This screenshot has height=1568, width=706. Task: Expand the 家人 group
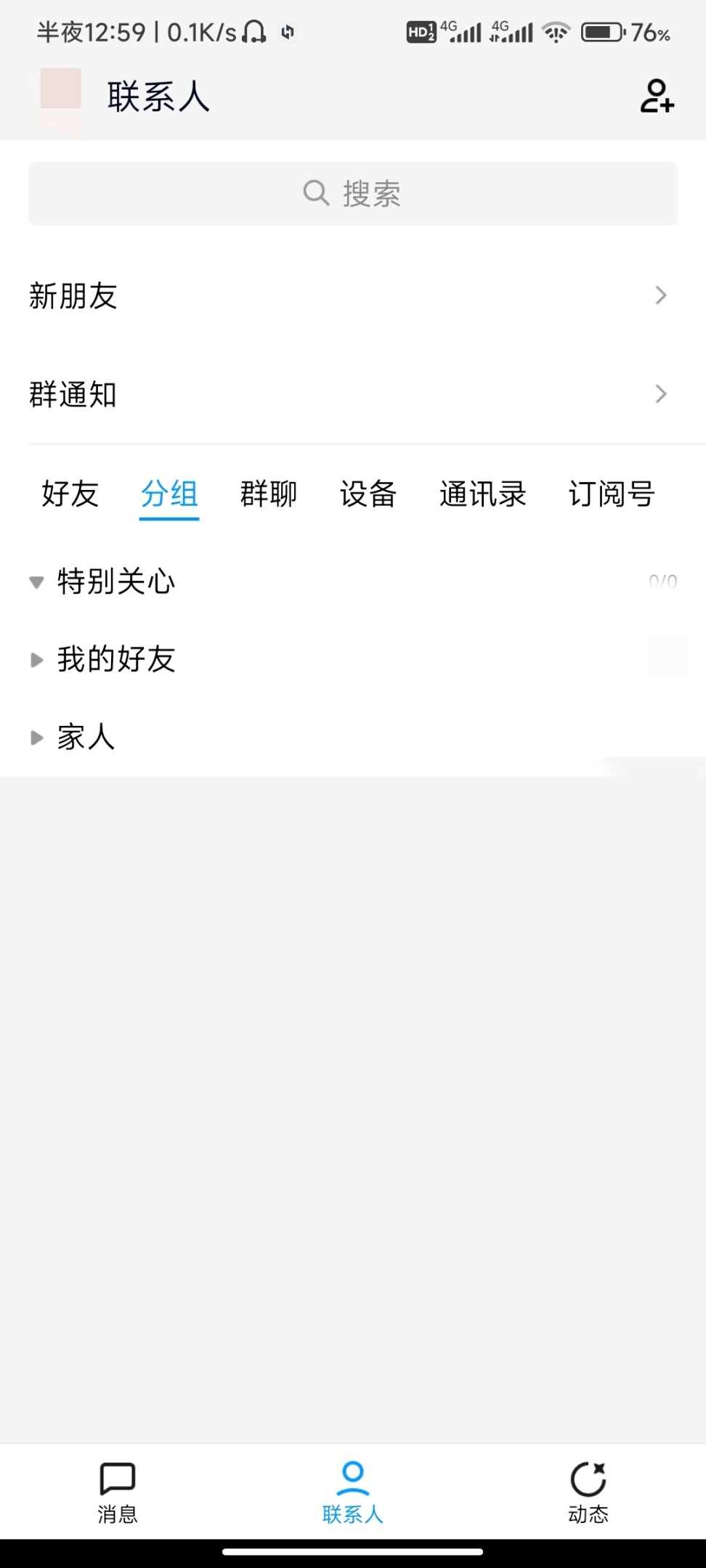click(86, 738)
